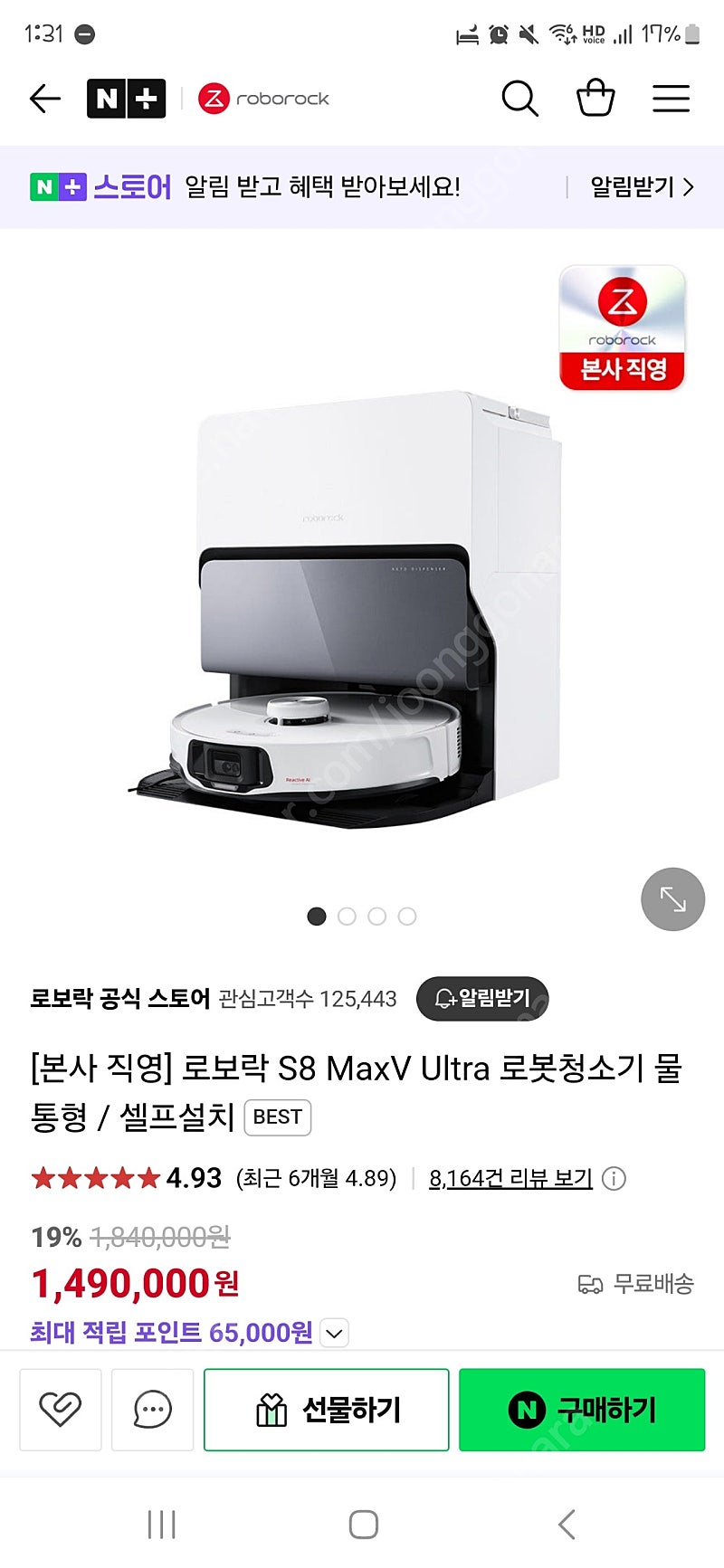
Task: Tap 알림받기 in the store banner
Action: (642, 187)
